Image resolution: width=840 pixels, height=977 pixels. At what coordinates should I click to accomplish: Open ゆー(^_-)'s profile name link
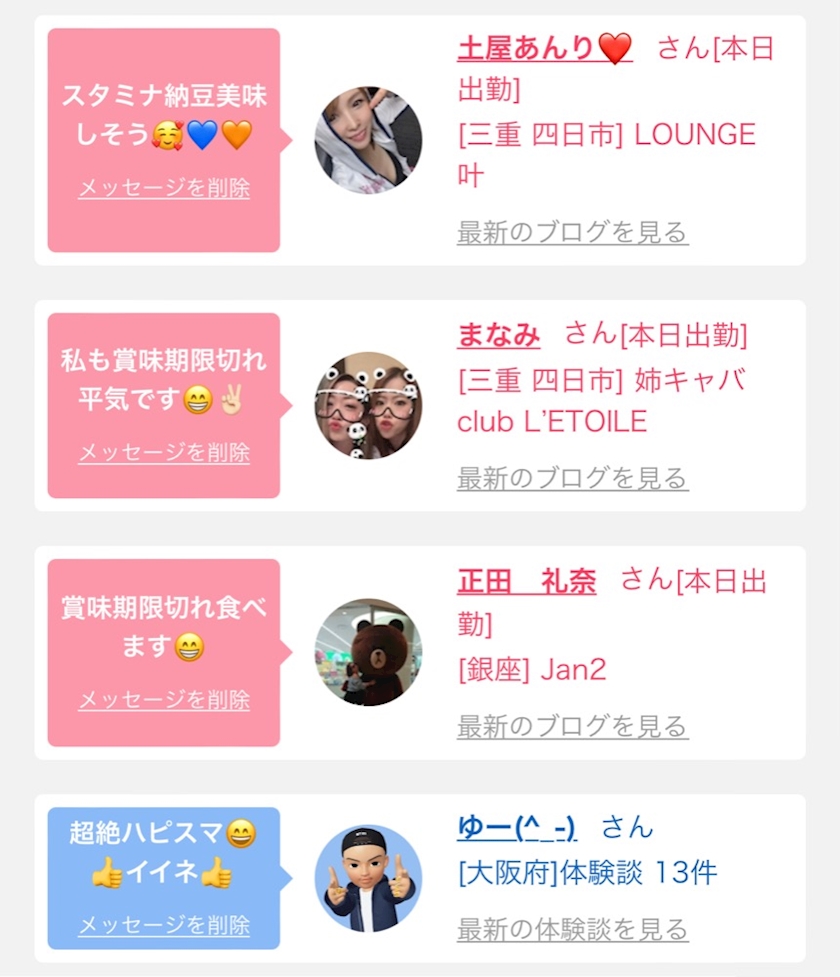(x=516, y=828)
